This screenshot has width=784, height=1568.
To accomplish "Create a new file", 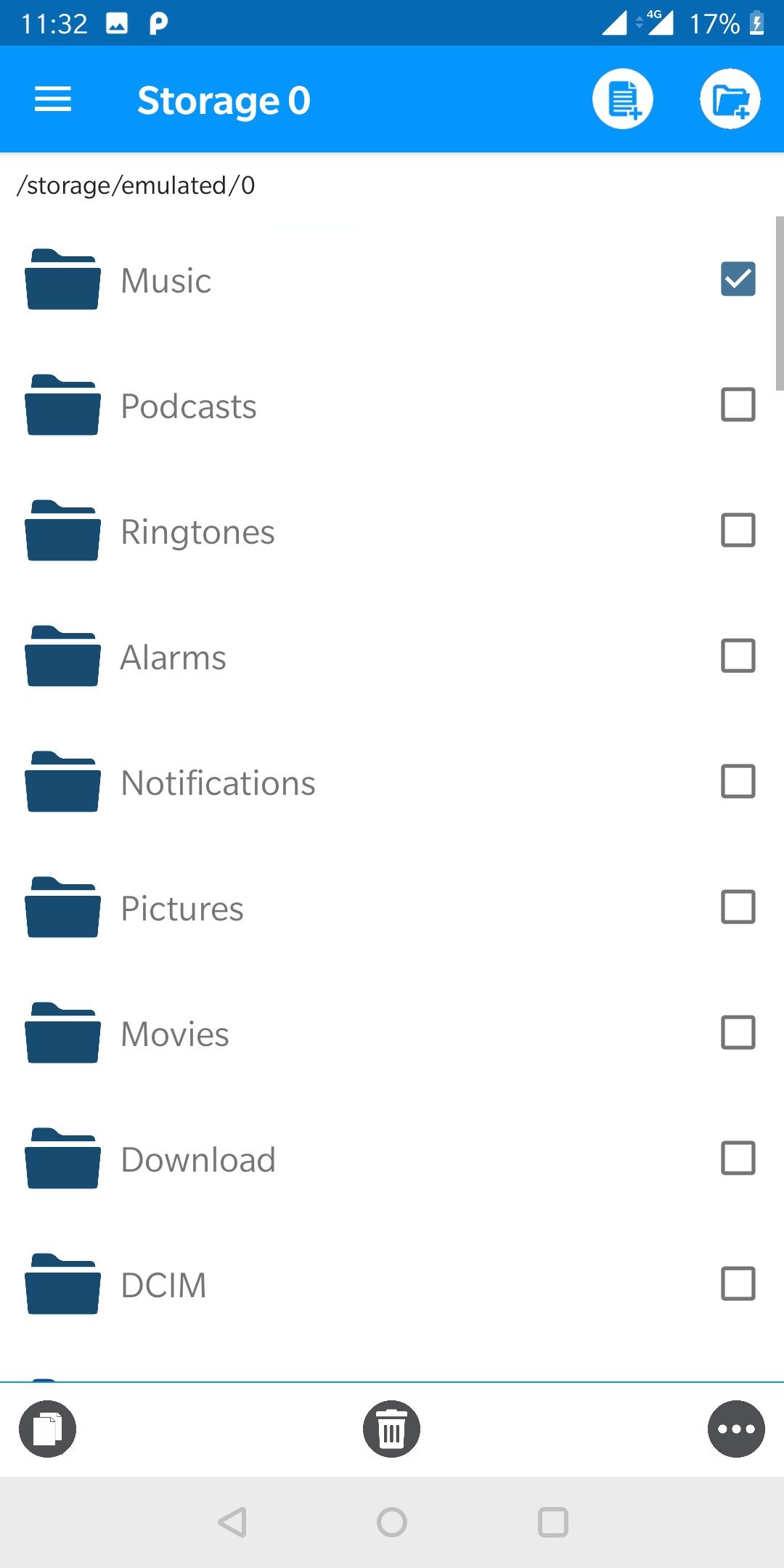I will (623, 99).
